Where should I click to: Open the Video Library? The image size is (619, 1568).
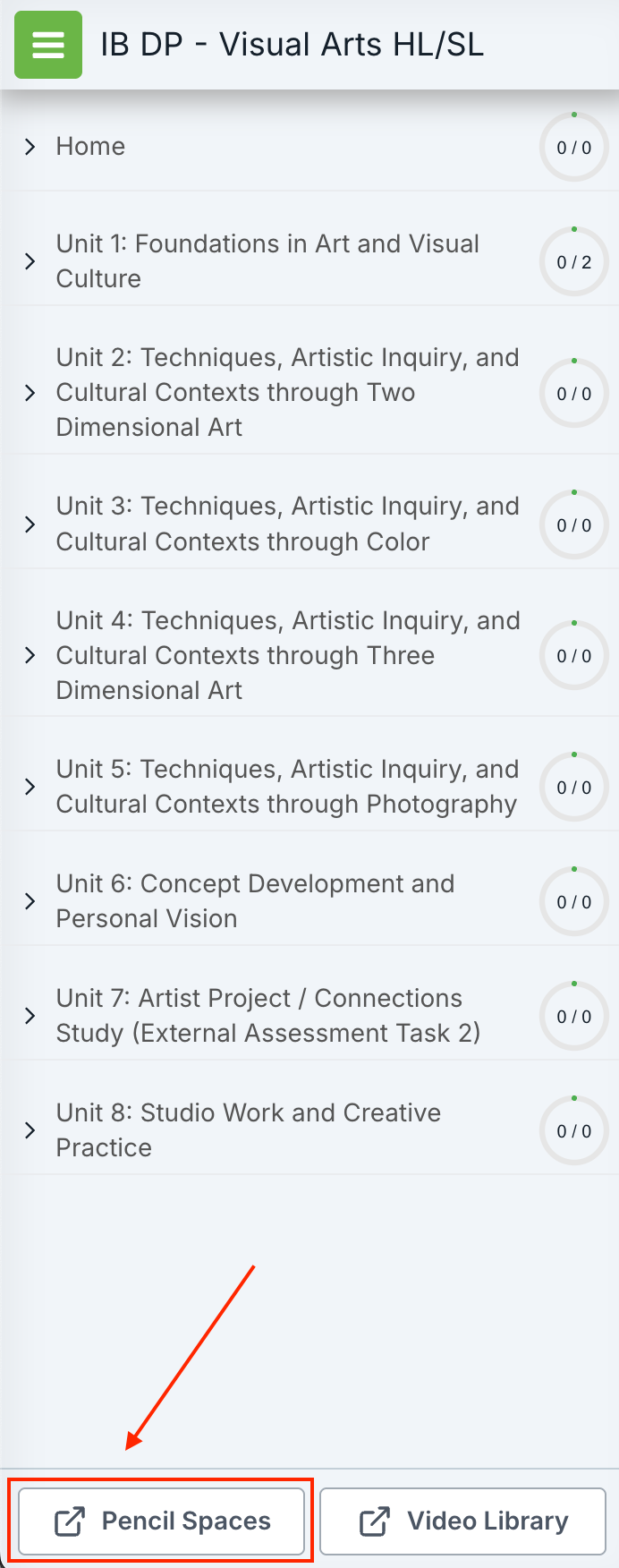(462, 1521)
